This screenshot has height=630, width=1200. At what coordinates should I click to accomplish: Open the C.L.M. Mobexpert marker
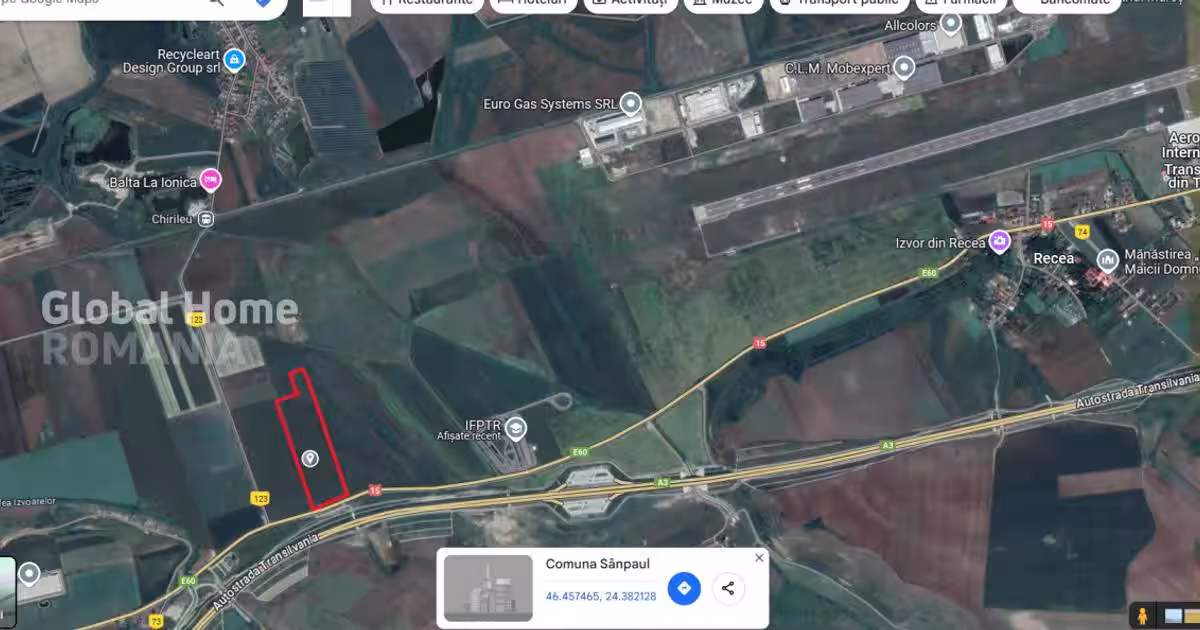[x=904, y=68]
